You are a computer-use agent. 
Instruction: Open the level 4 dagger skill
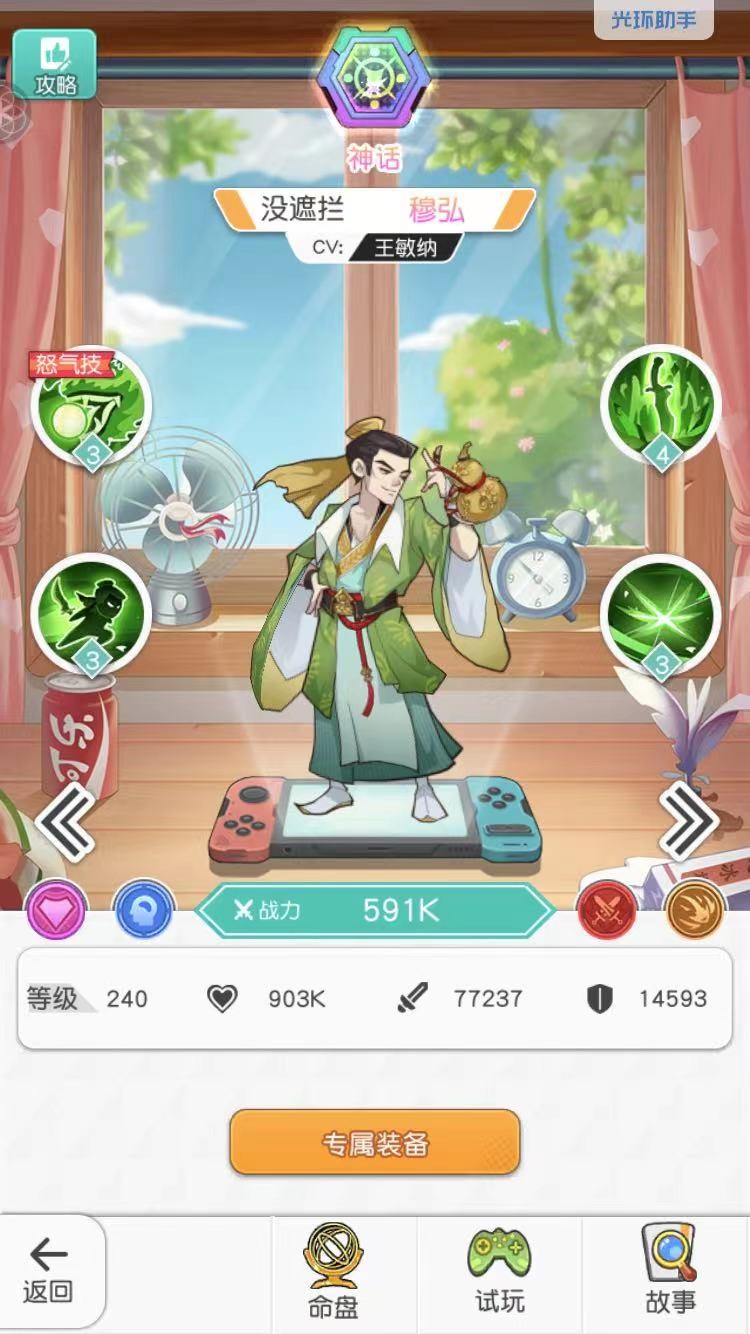[661, 404]
